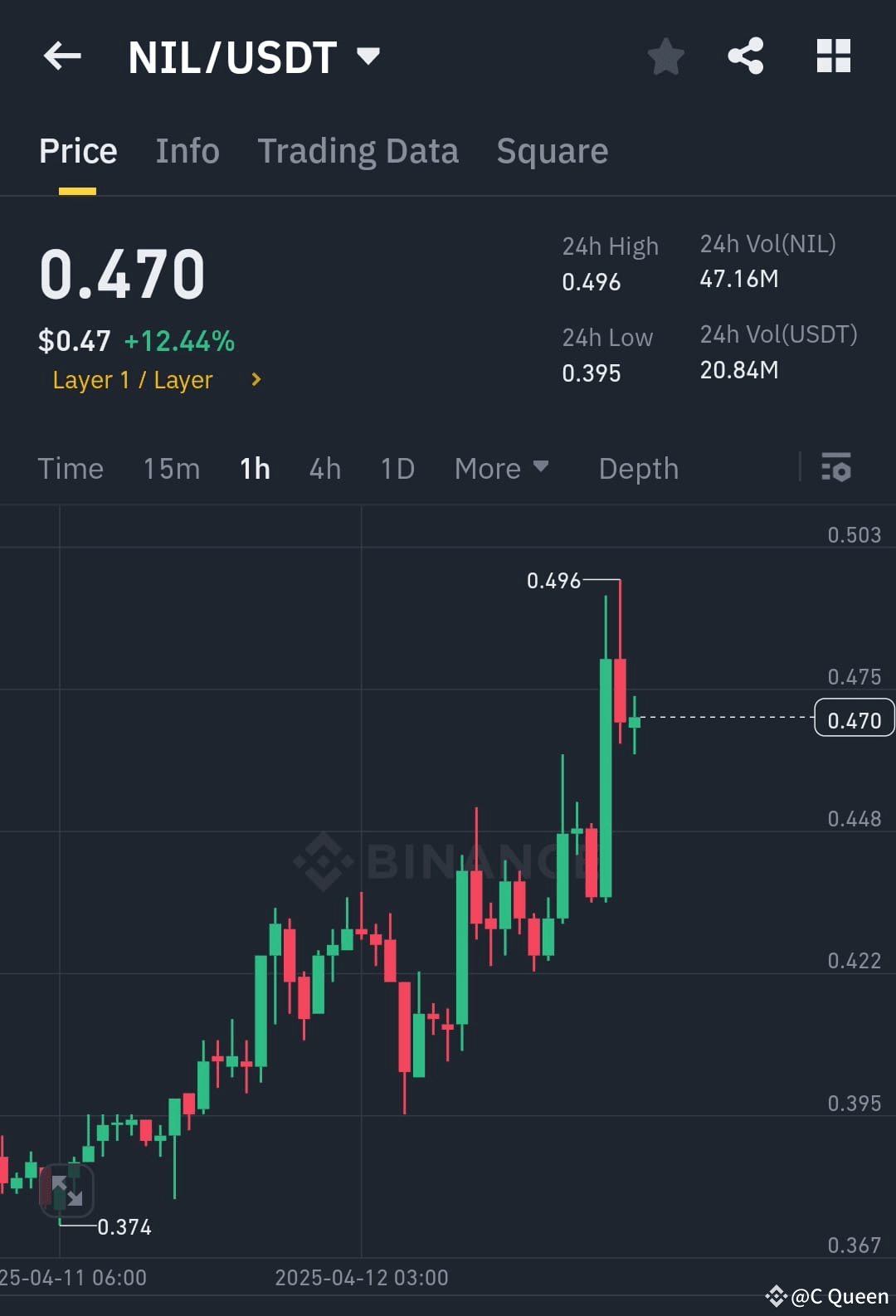Image resolution: width=896 pixels, height=1316 pixels.
Task: Open the Info tab
Action: coord(187,151)
